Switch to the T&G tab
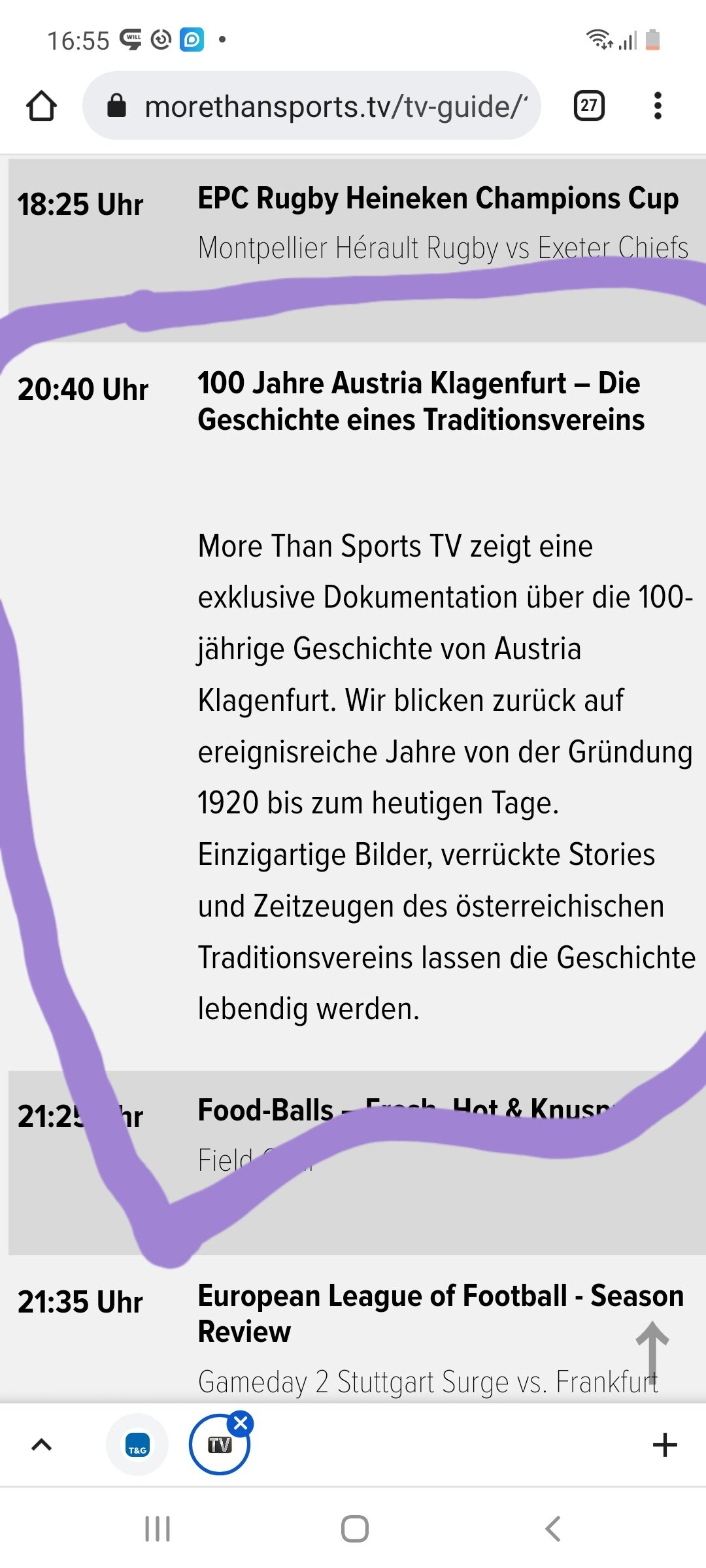Screen dimensions: 706x1568 (137, 1445)
